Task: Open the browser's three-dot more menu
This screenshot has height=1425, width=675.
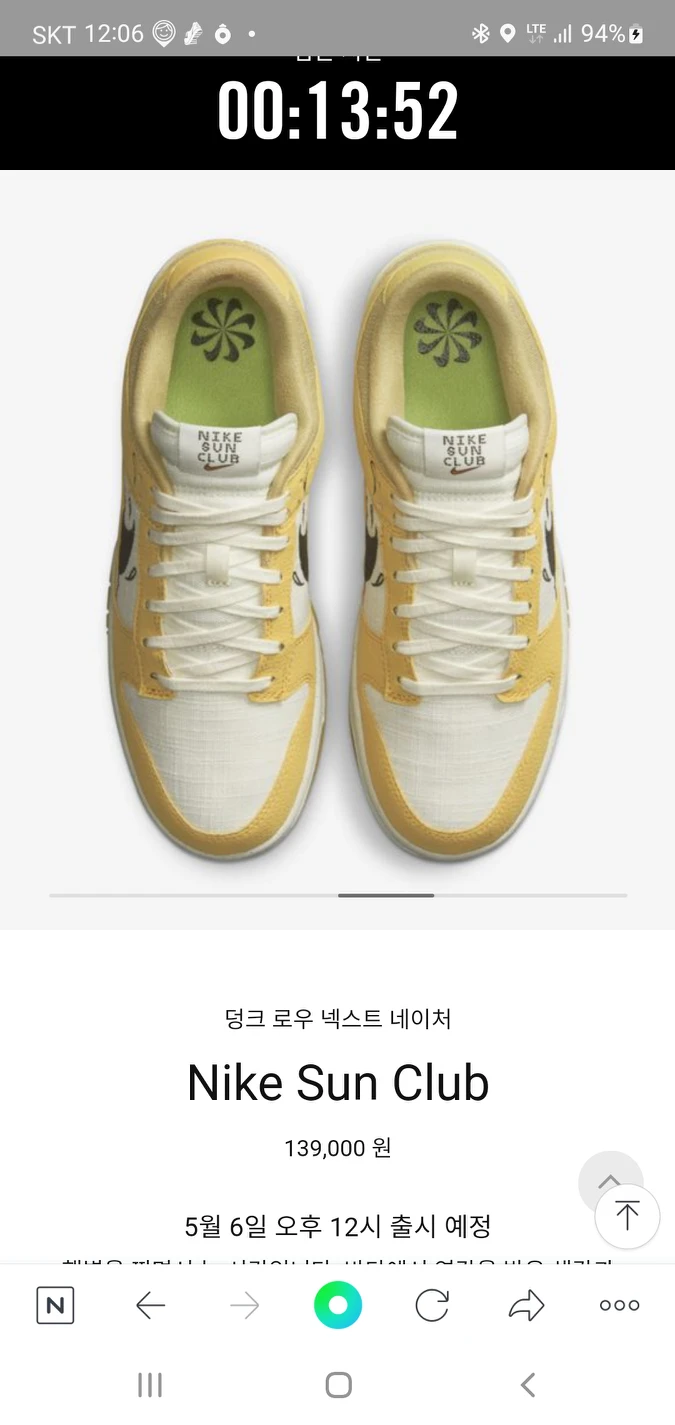Action: coord(619,1305)
